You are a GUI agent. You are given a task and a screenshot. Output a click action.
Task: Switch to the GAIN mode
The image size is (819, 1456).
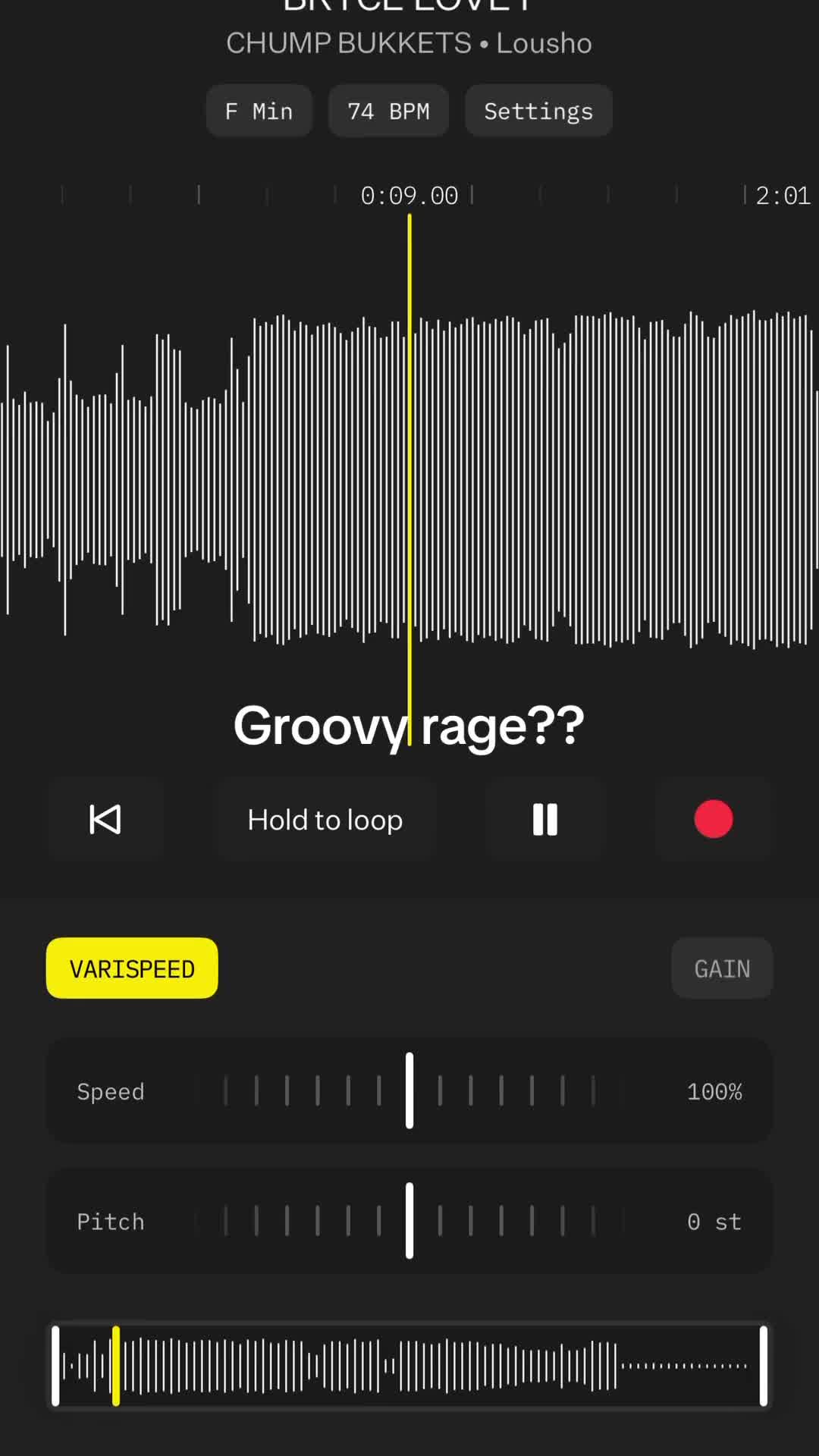722,968
